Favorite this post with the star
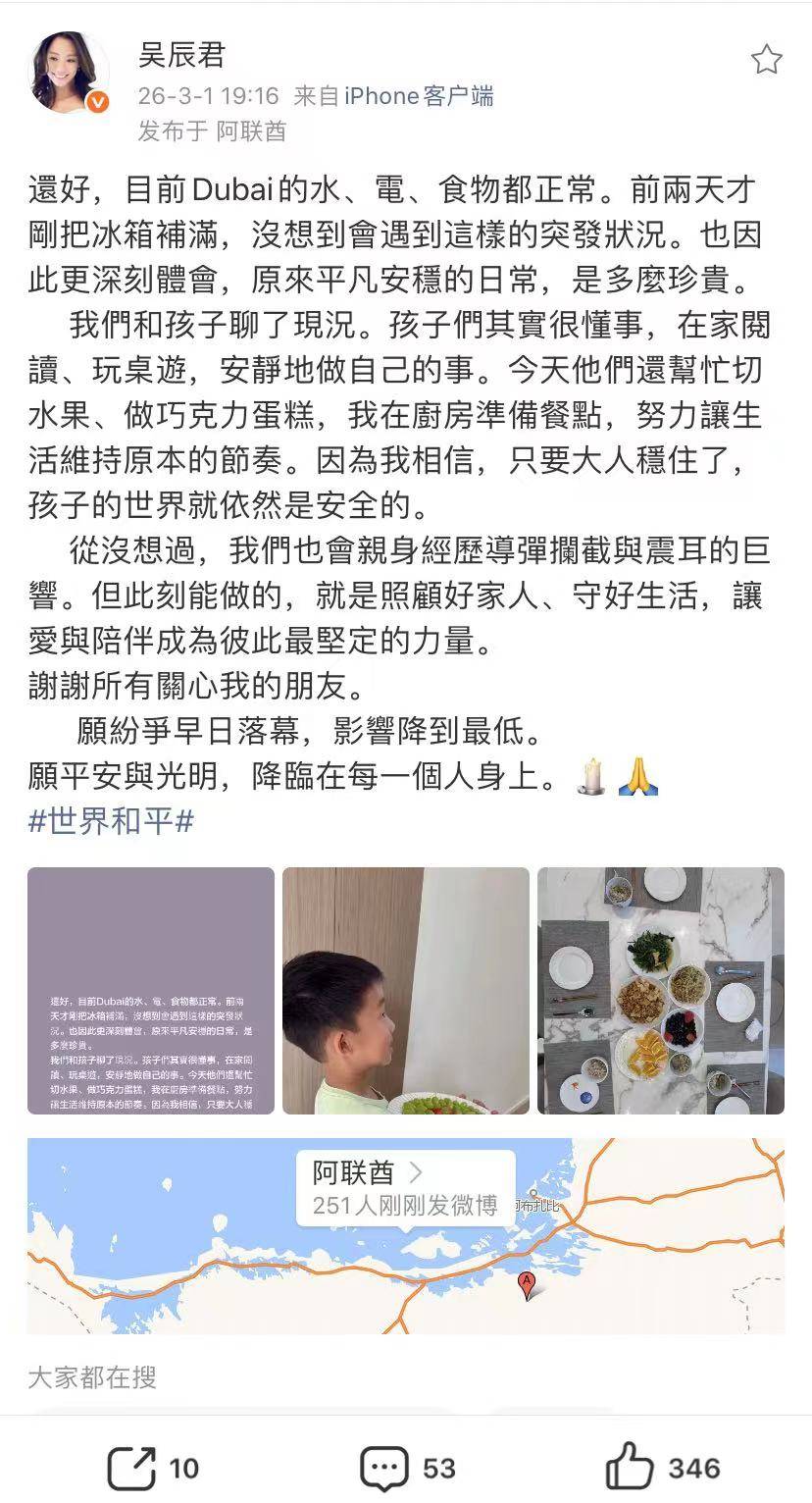Image resolution: width=812 pixels, height=1503 pixels. (x=766, y=60)
